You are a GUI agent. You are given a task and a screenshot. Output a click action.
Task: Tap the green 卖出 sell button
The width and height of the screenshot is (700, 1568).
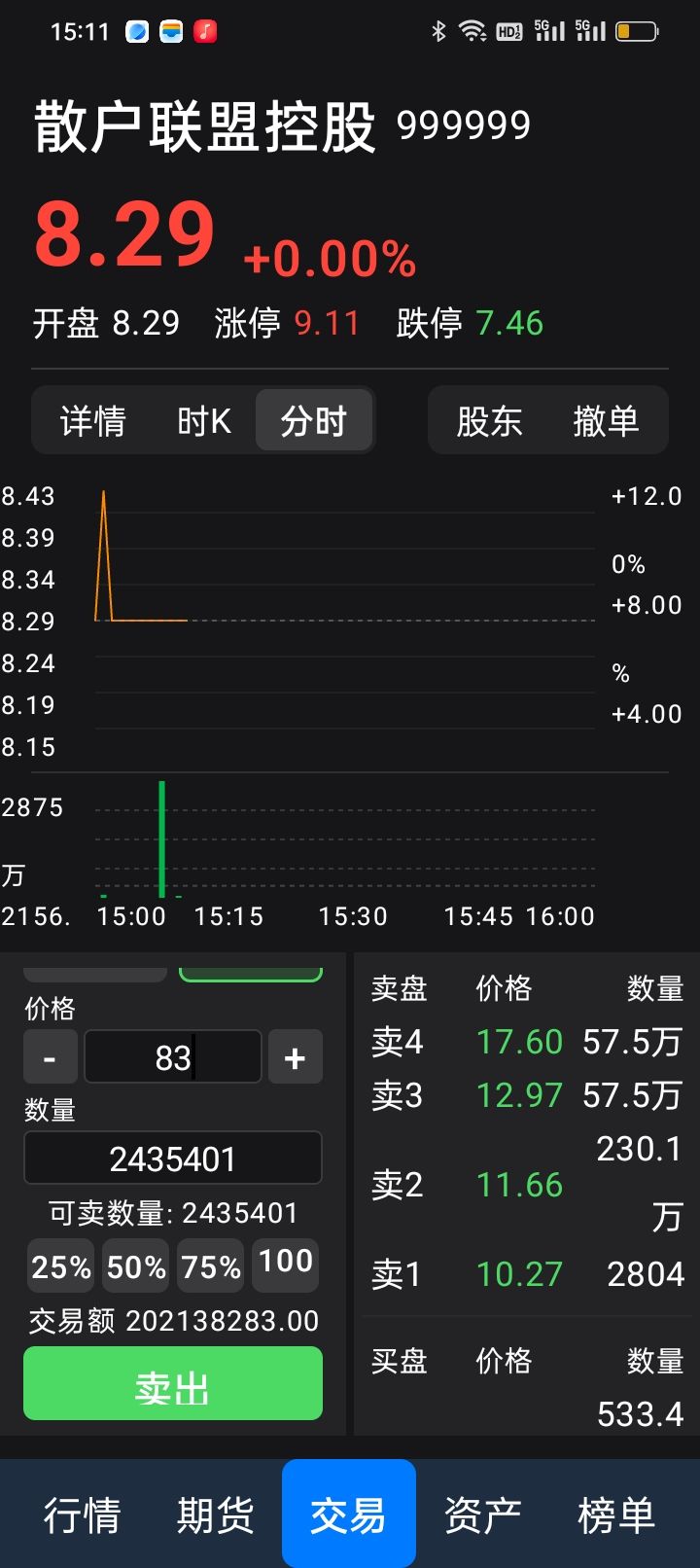tap(173, 1384)
